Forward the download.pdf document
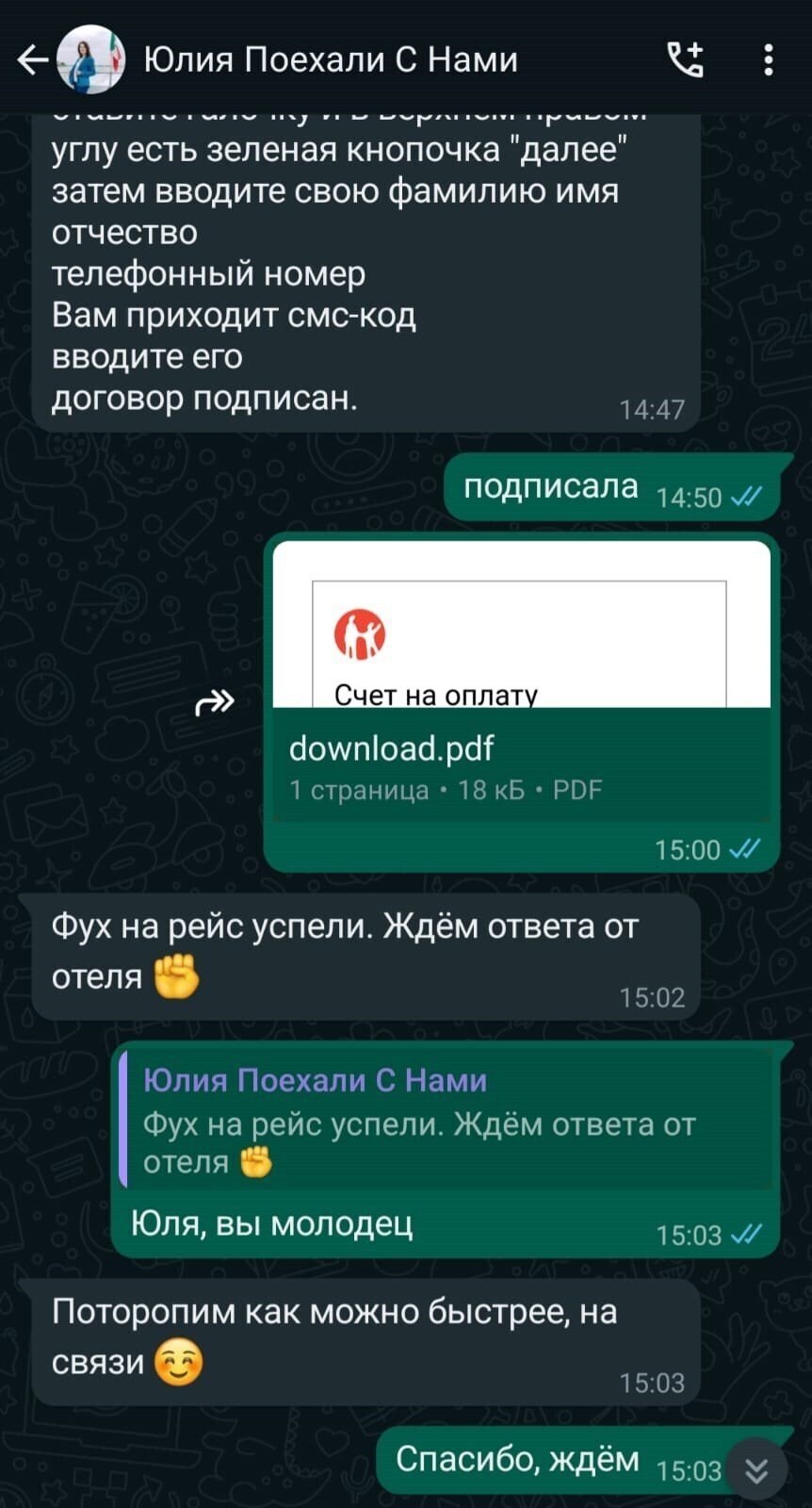812x1508 pixels. [215, 702]
